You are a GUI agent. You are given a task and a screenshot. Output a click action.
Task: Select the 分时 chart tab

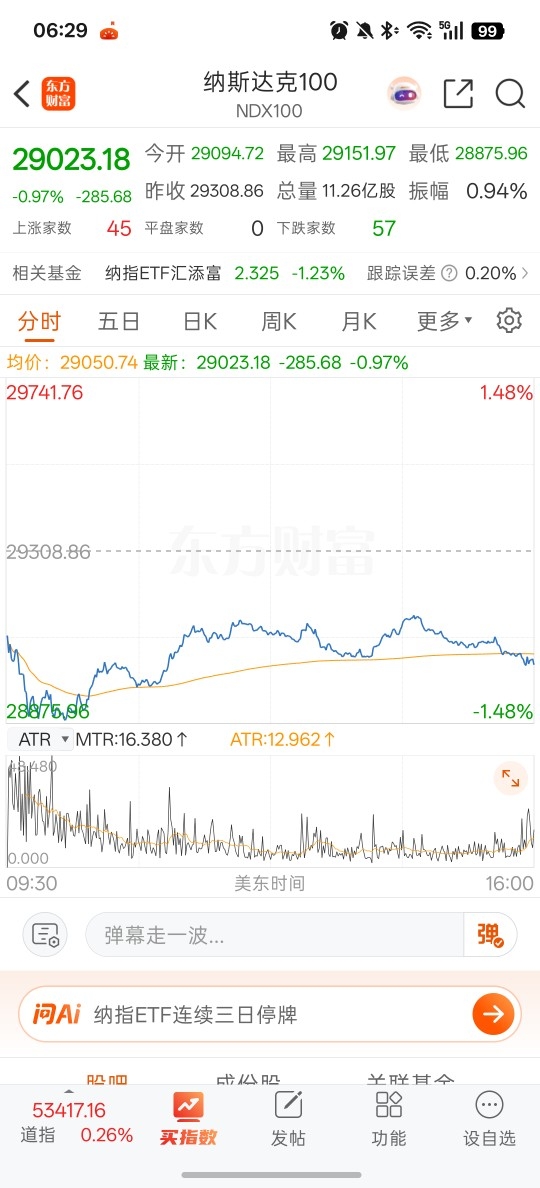point(39,321)
